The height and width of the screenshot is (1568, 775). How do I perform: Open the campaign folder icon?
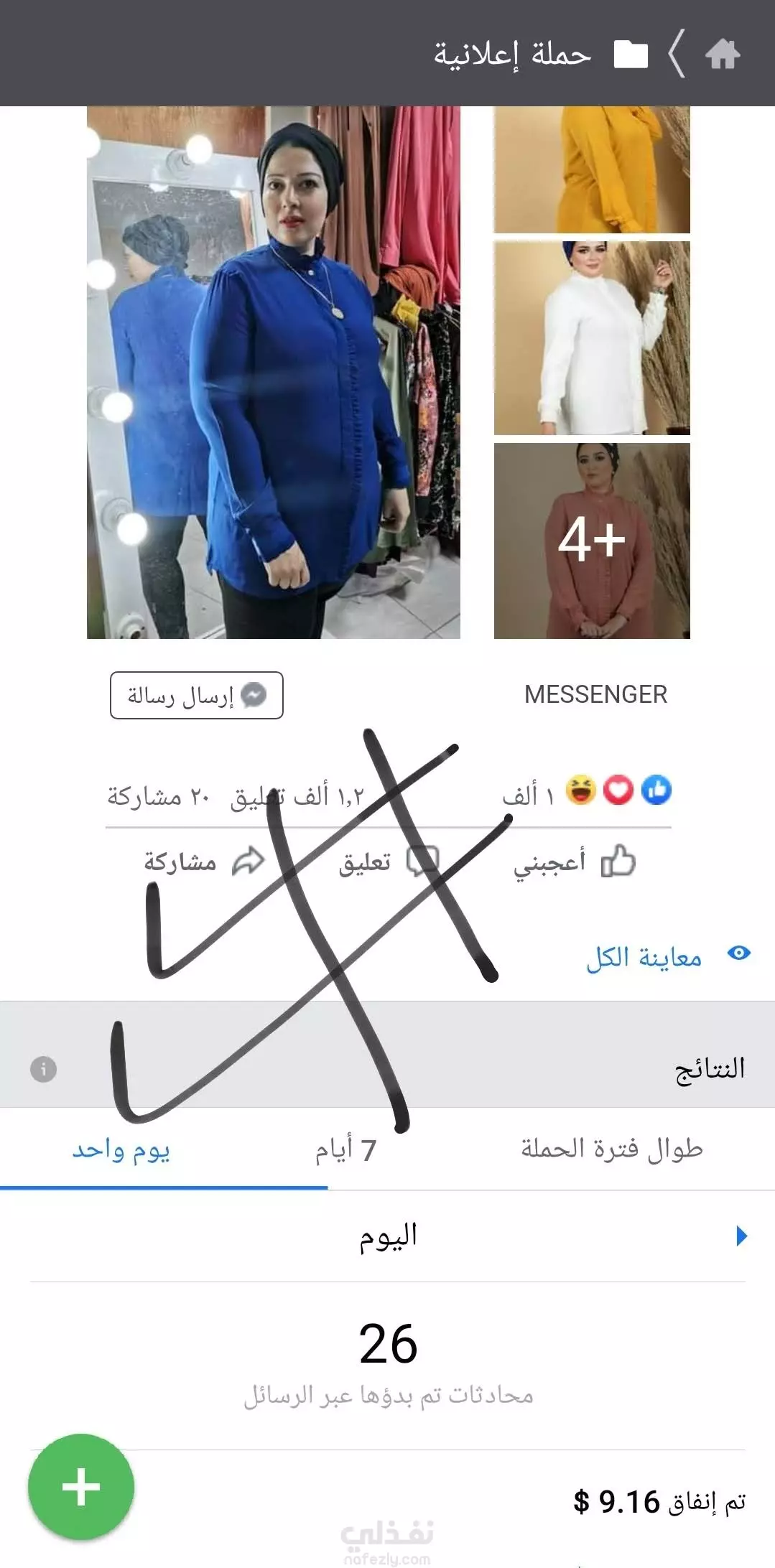click(x=631, y=54)
